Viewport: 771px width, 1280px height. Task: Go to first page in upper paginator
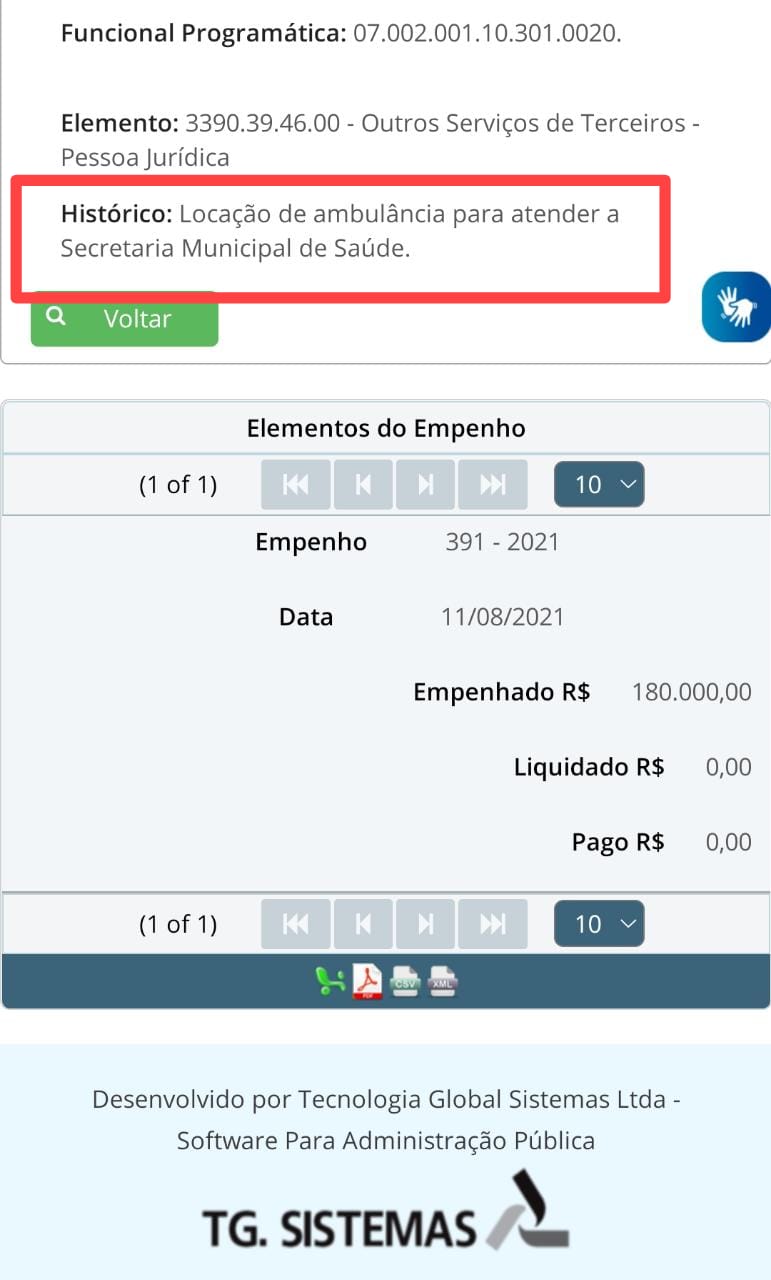point(296,485)
